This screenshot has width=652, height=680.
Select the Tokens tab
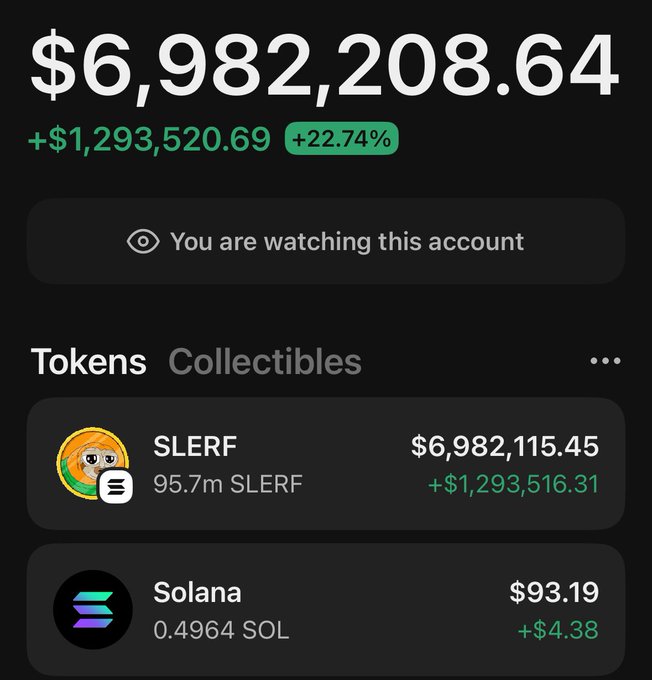coord(88,361)
